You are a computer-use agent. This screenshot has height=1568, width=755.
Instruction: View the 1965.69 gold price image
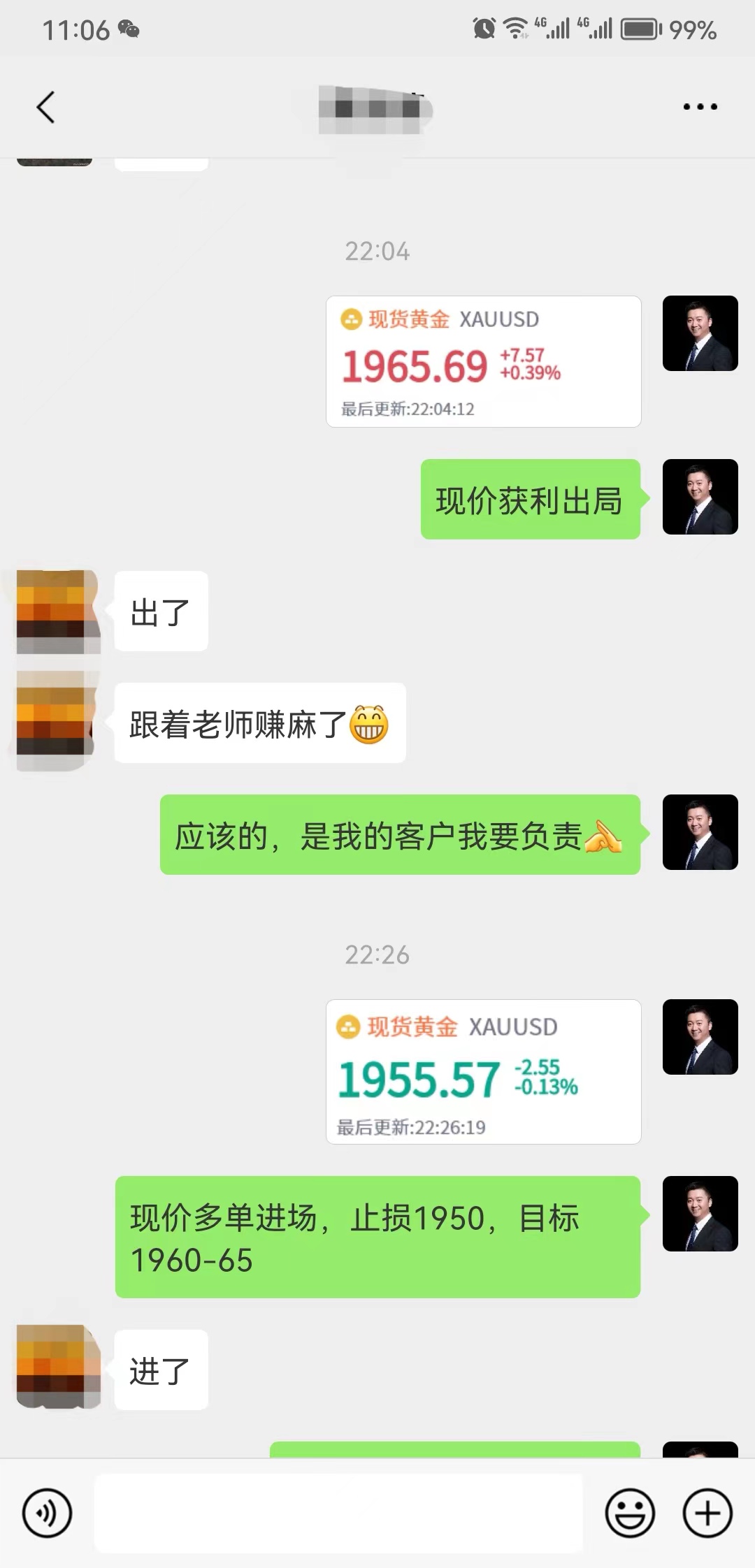pos(483,361)
